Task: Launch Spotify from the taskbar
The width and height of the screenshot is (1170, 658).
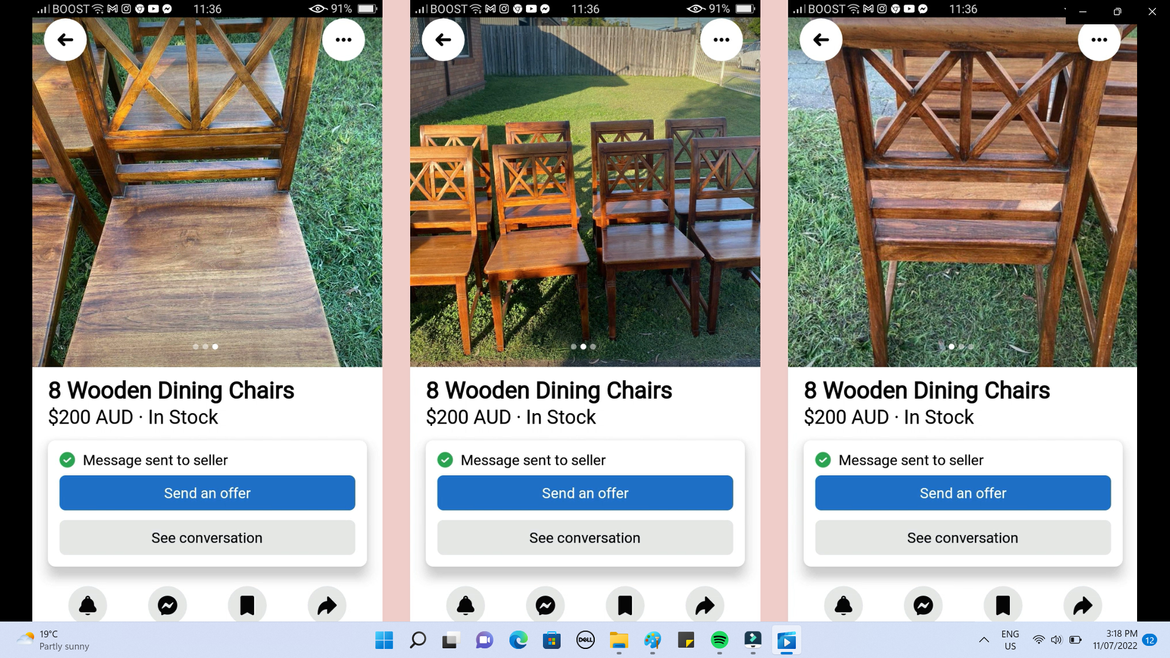Action: coord(720,640)
